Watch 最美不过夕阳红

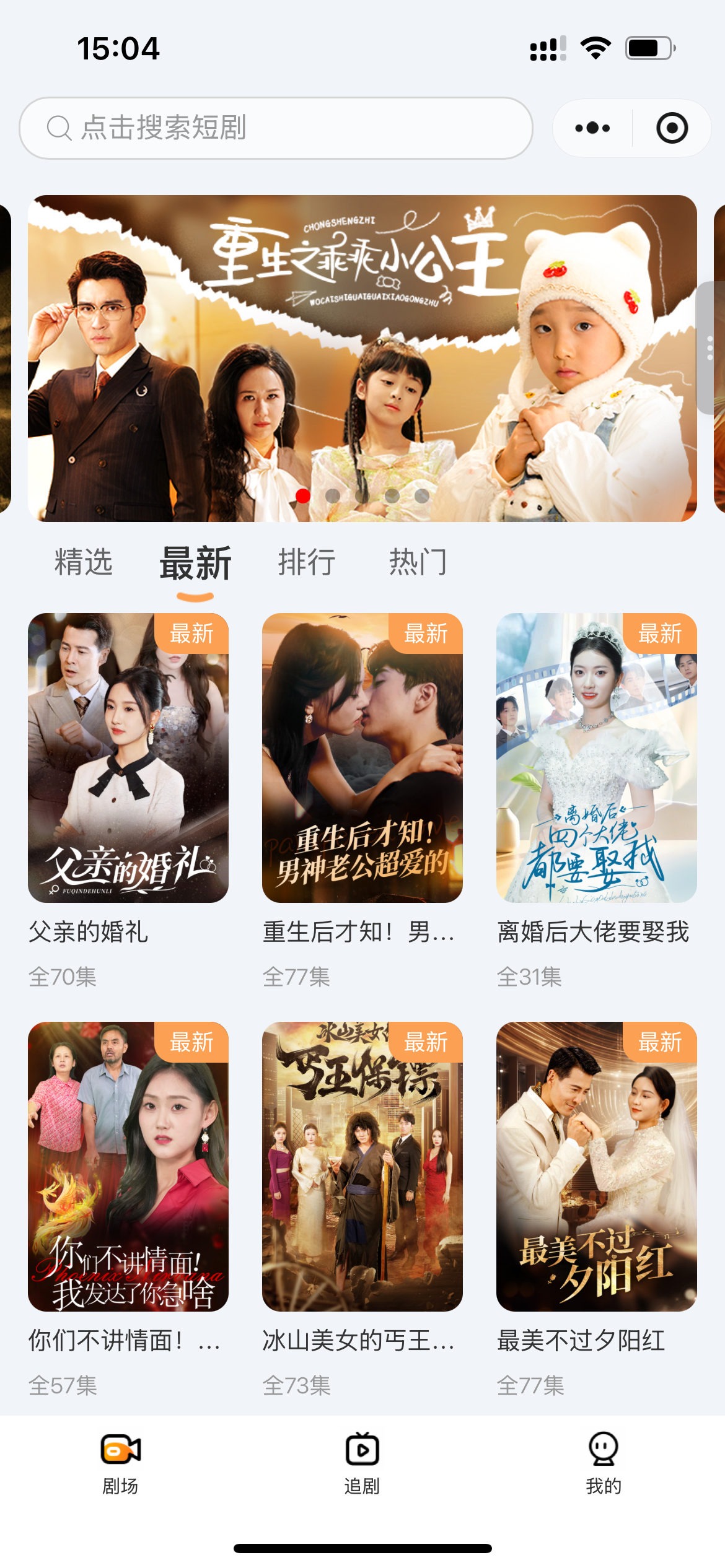coord(597,1167)
